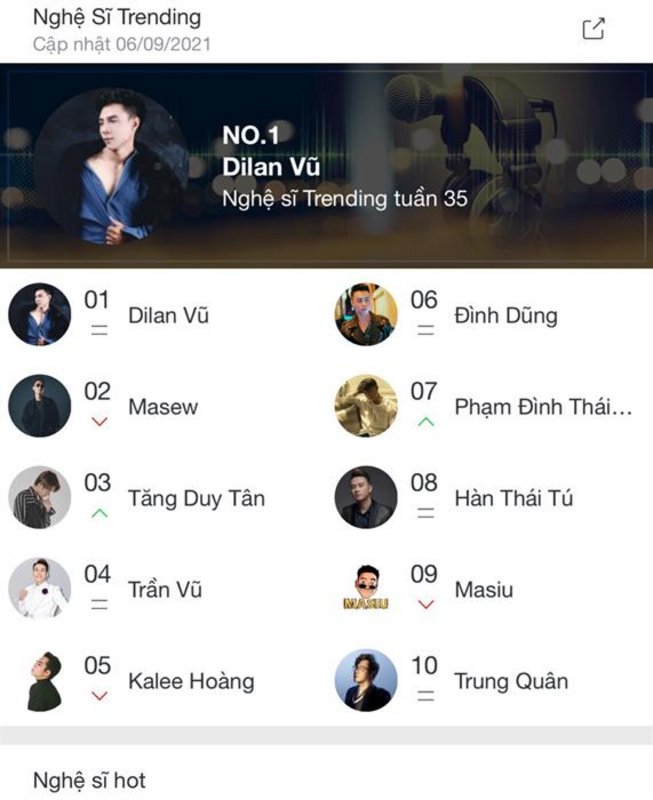Share the Nghệ Sĩ Trending chart
The height and width of the screenshot is (800, 653).
pos(594,29)
